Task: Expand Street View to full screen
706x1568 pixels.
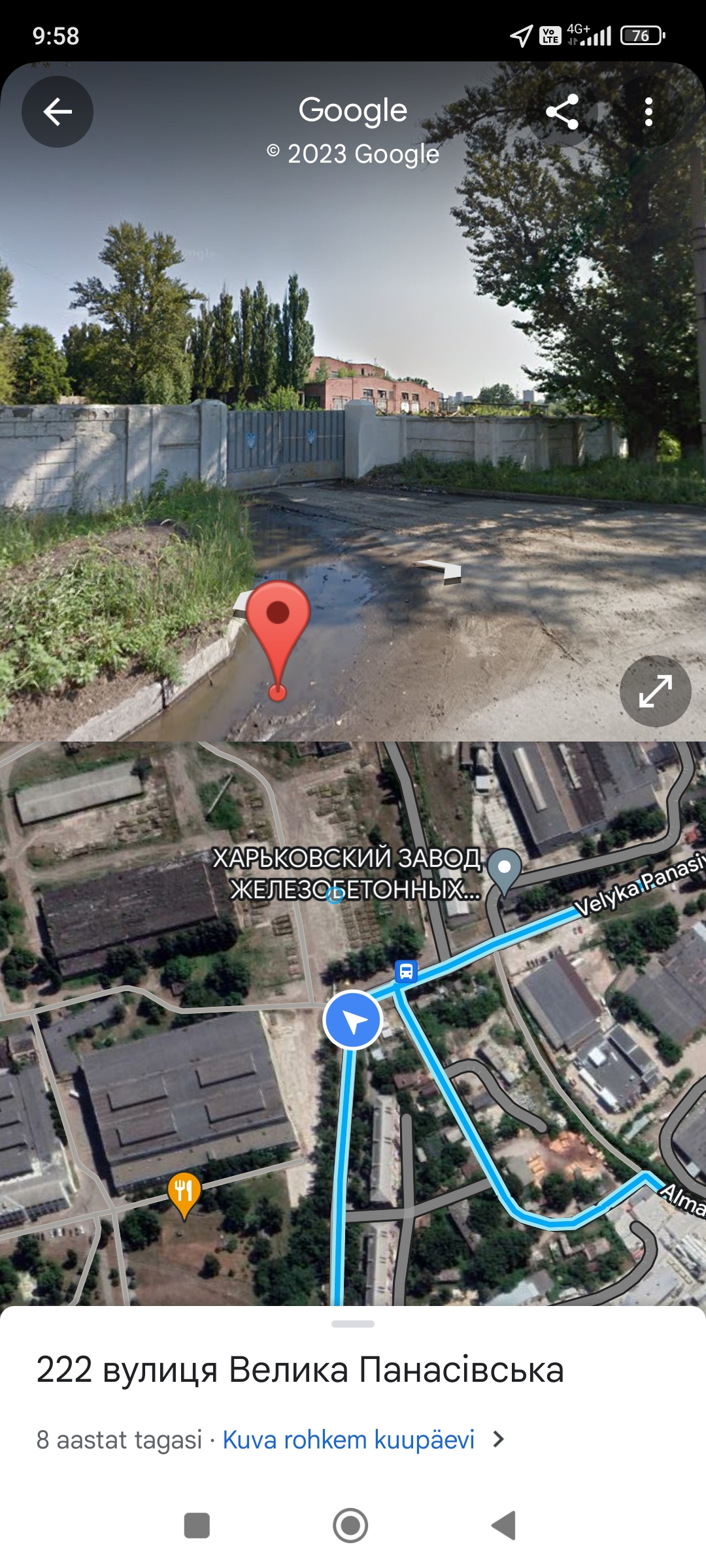Action: [655, 691]
